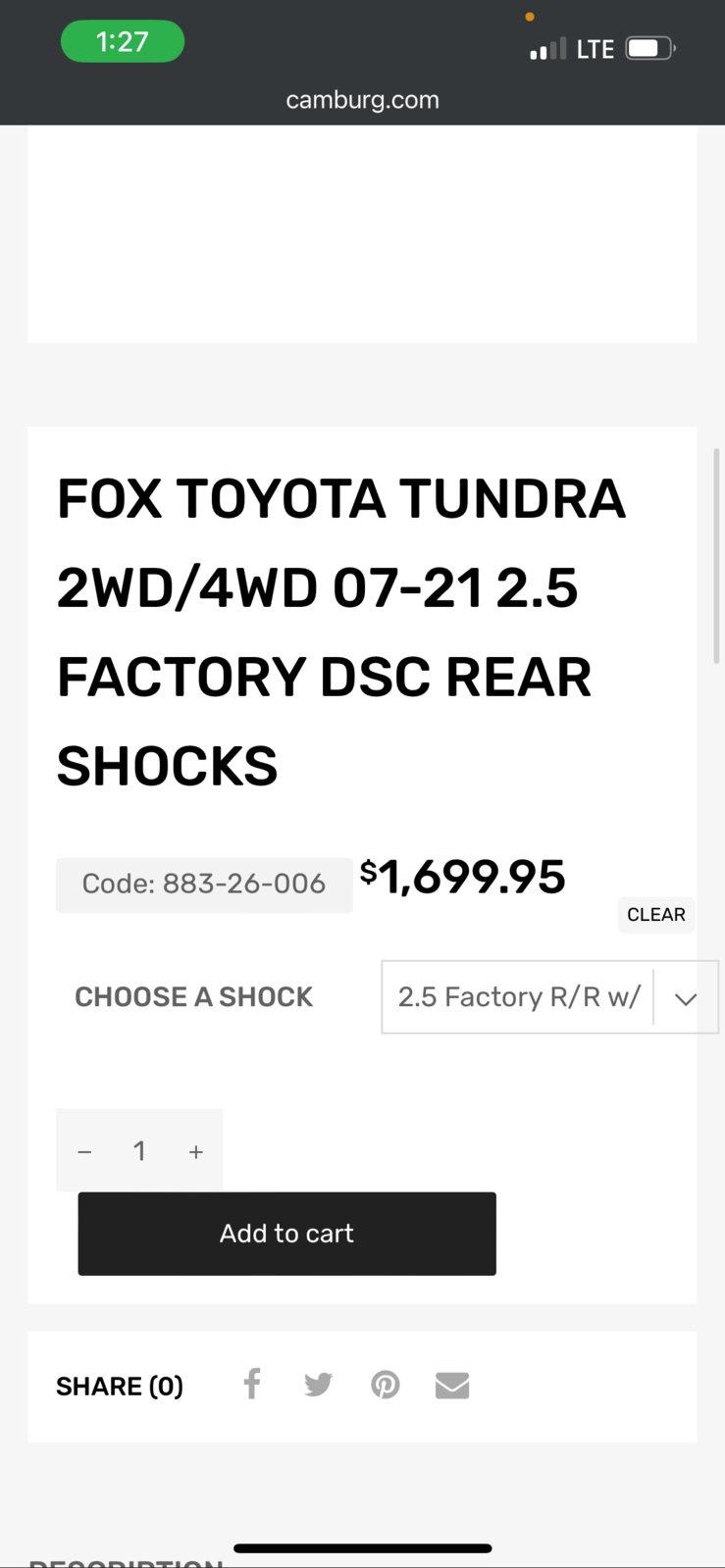The image size is (725, 1568).
Task: Tap the quantity number field
Action: pos(139,1151)
